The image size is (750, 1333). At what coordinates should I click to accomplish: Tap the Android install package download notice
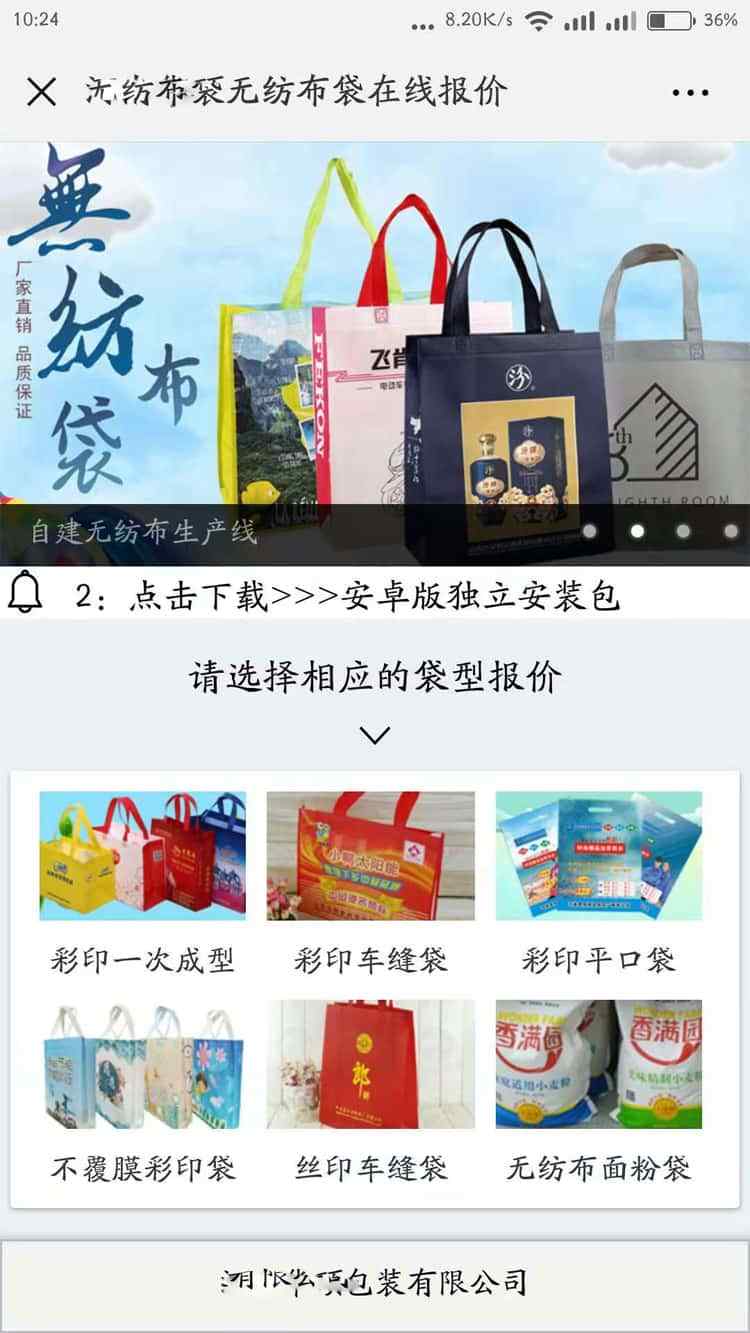[x=347, y=597]
